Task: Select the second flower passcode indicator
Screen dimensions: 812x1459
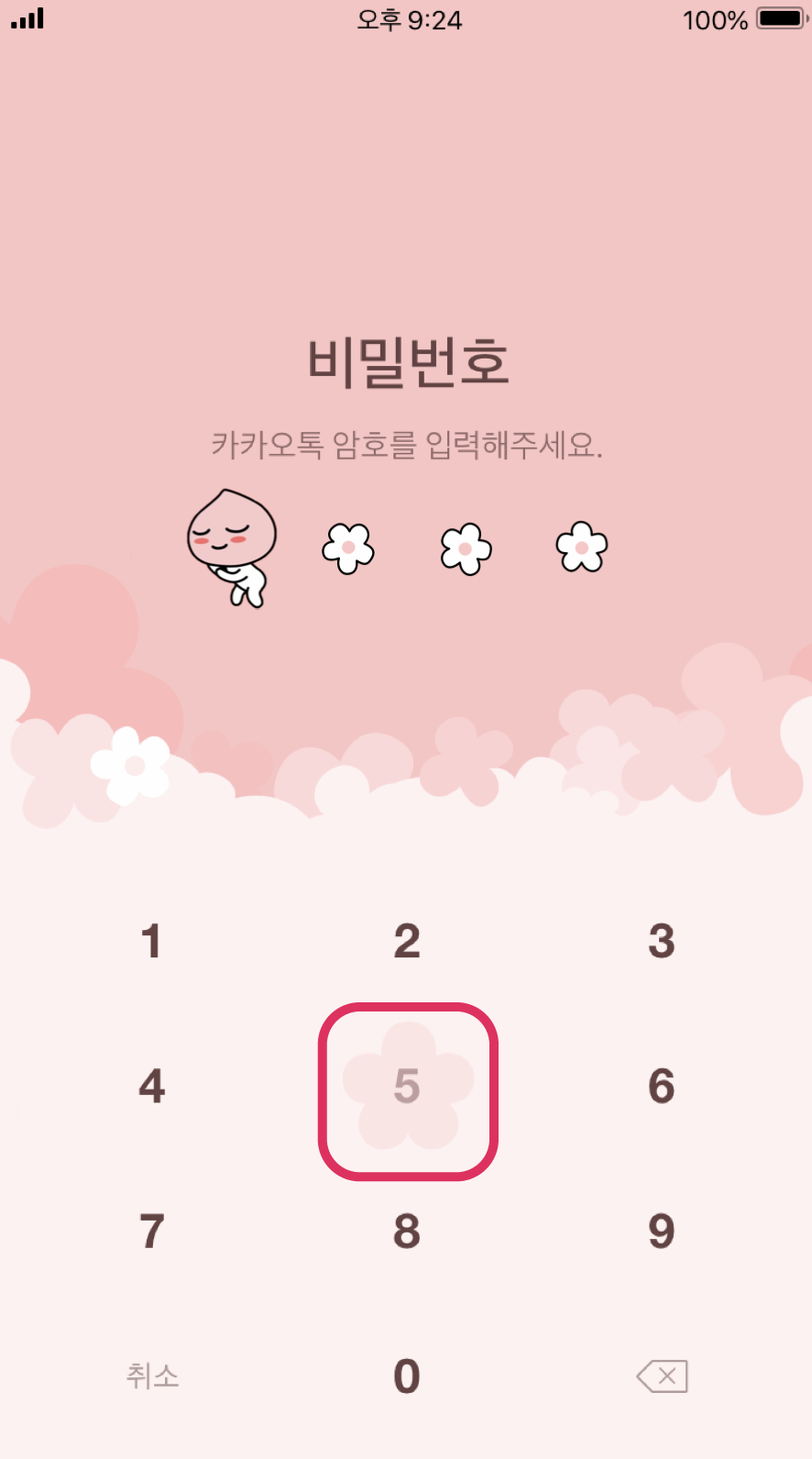Action: pyautogui.click(x=347, y=547)
